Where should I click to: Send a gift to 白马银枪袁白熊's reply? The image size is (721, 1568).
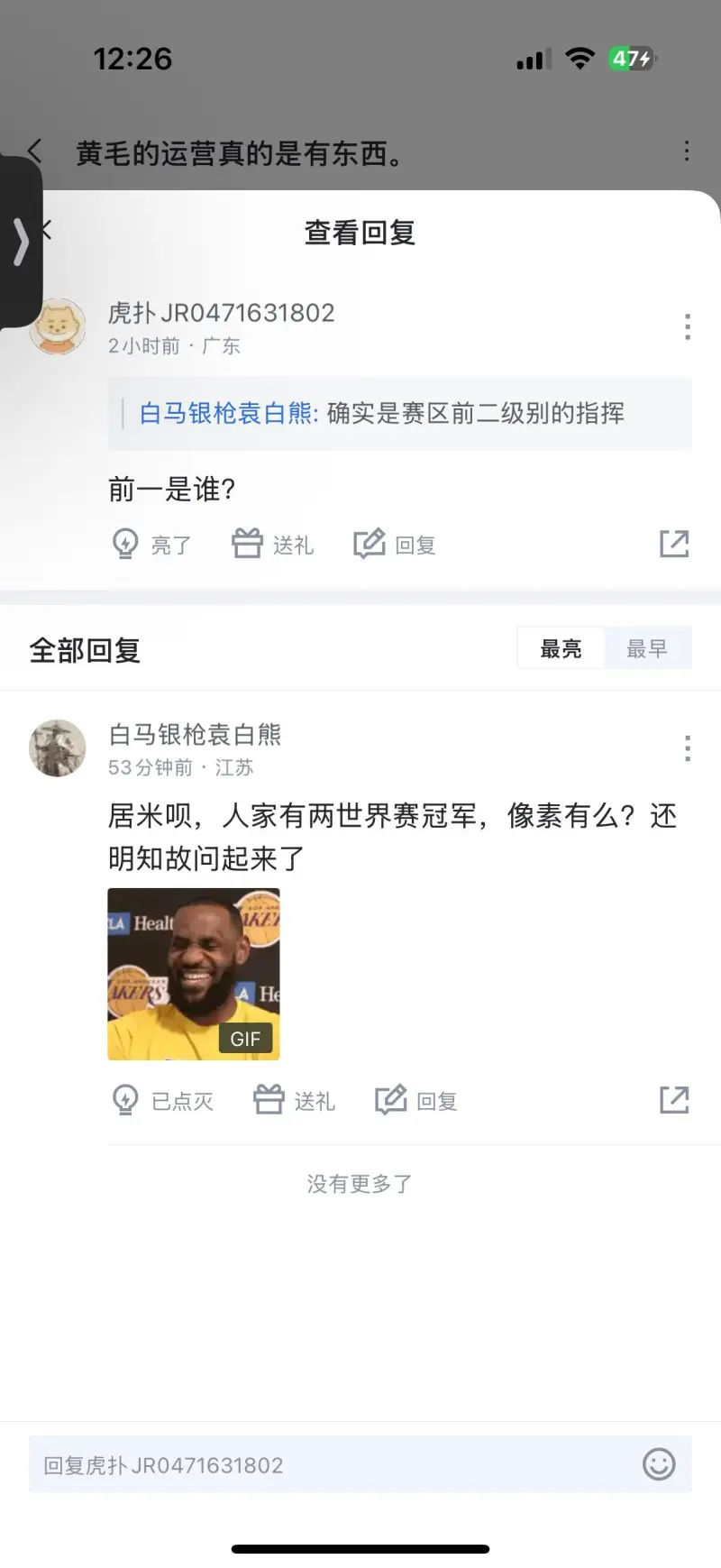coord(295,1101)
